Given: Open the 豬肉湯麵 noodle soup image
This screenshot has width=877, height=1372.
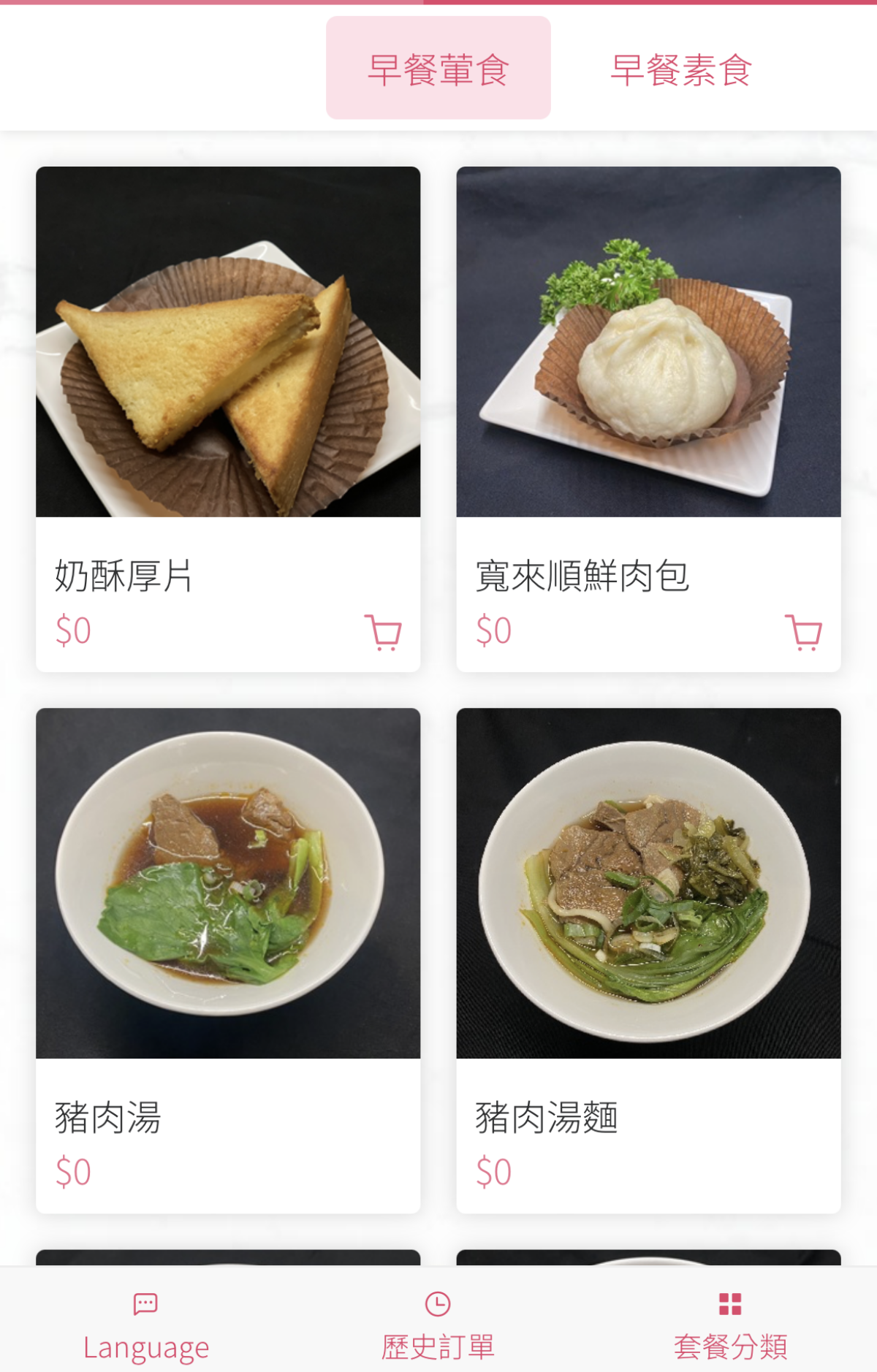Looking at the screenshot, I should click(649, 885).
